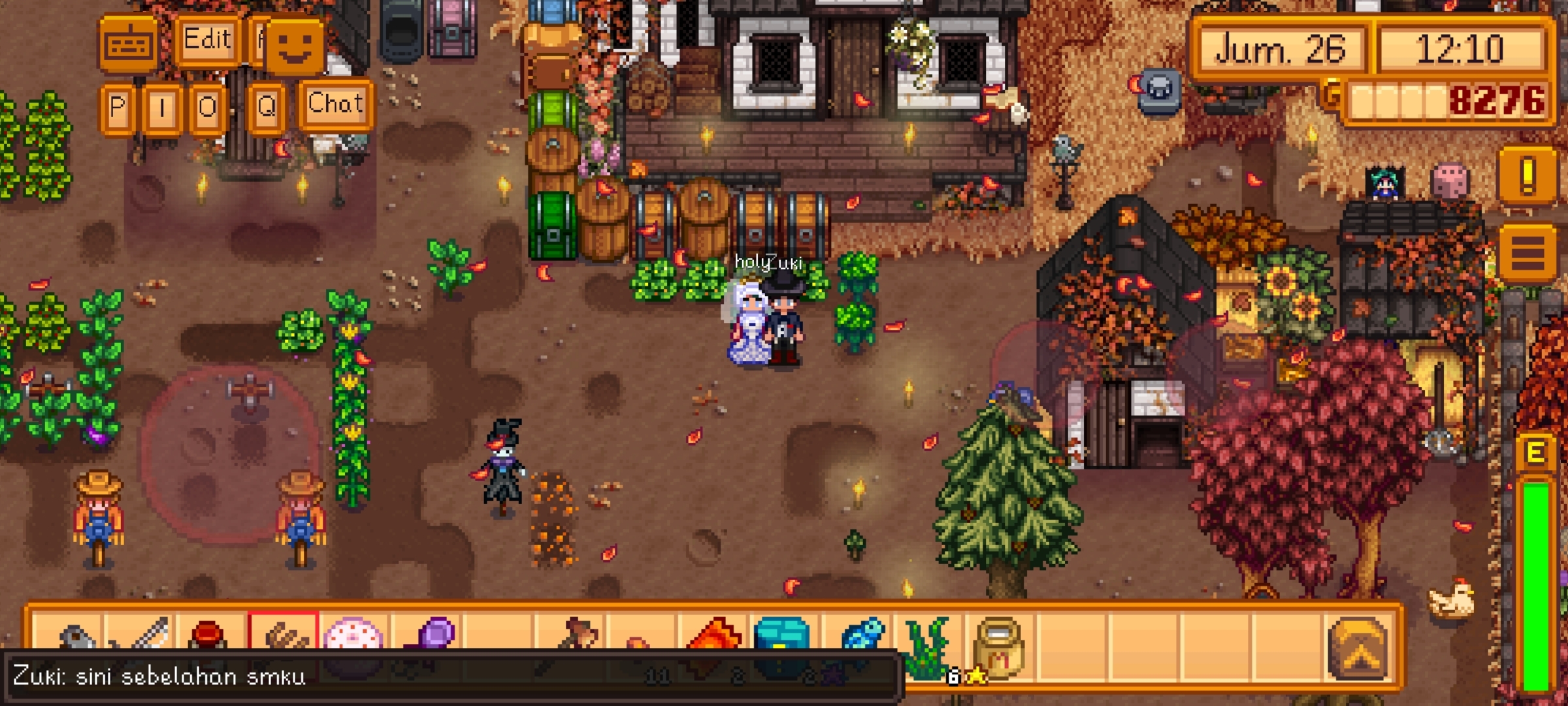Tap the O shortcut key
This screenshot has width=1568, height=706.
click(x=207, y=107)
